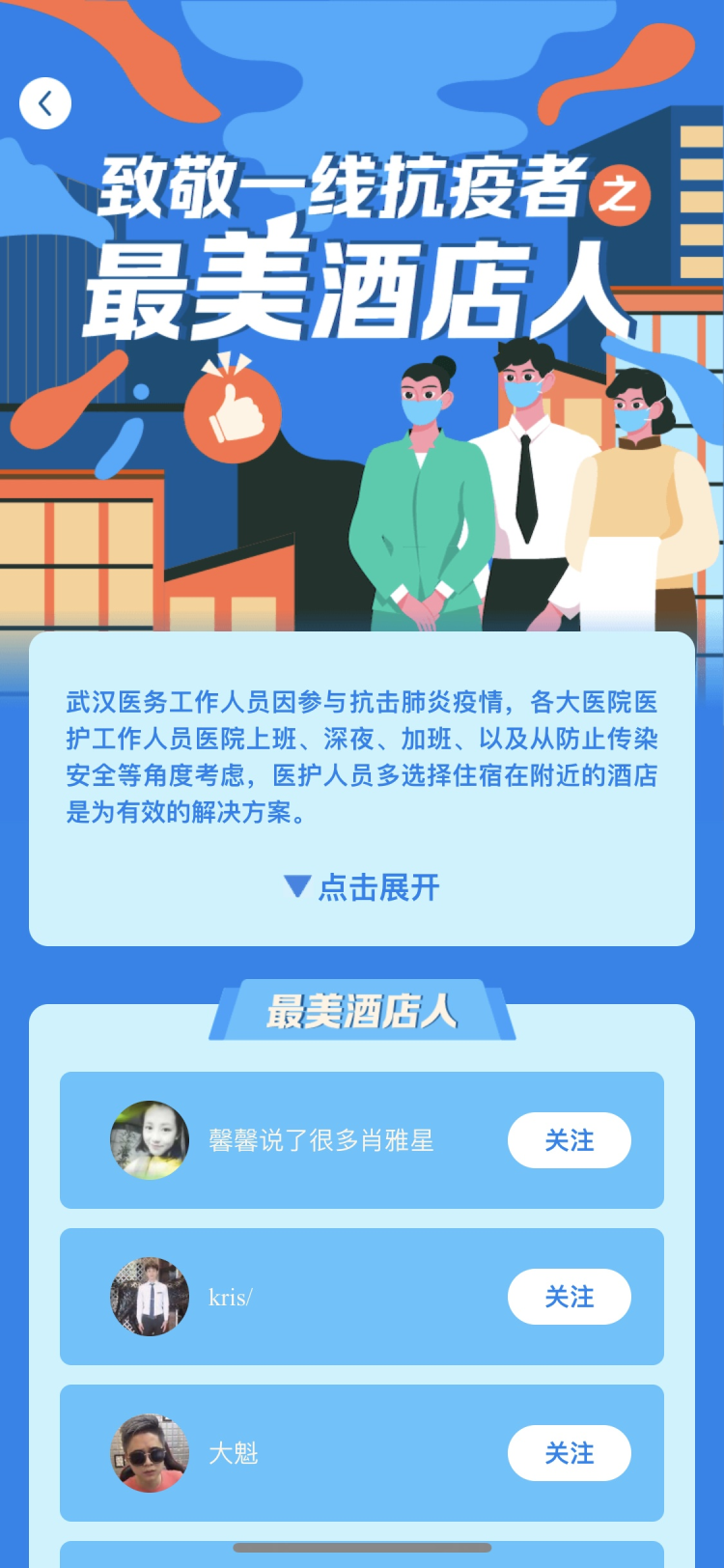This screenshot has width=724, height=1568.
Task: Follow kris/ with 关注 button
Action: pos(569,1297)
